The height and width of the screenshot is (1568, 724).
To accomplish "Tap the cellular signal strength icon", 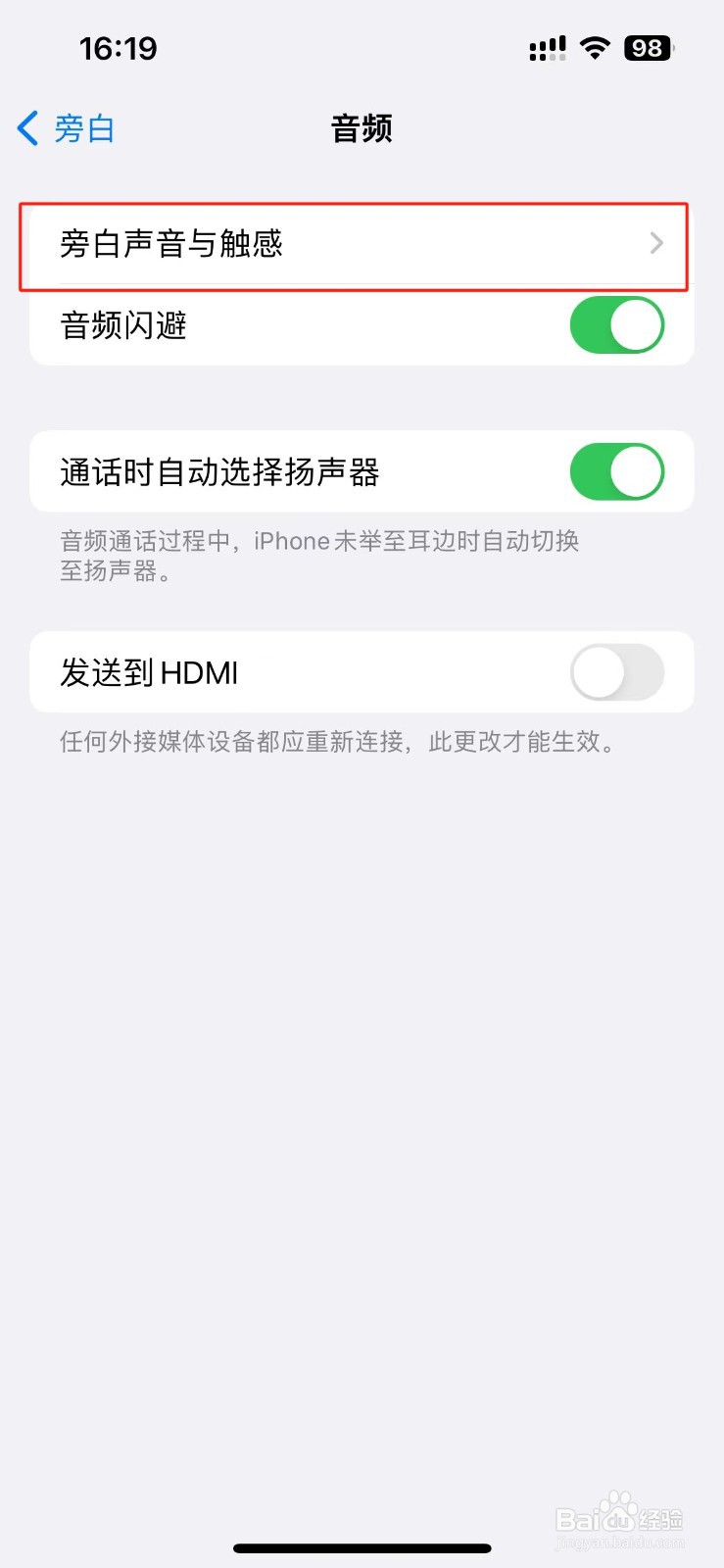I will (549, 47).
